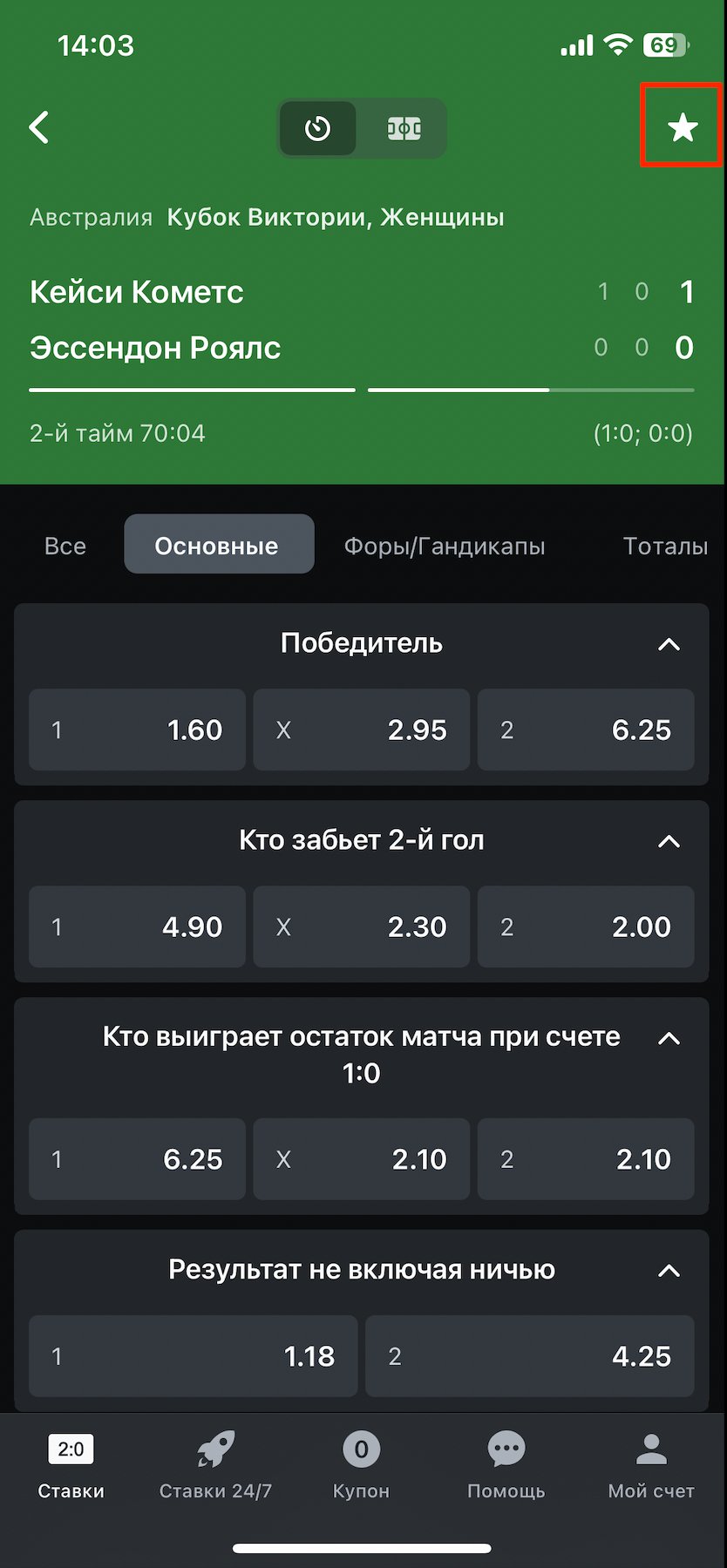This screenshot has height=1568, width=727.
Task: Open the Купон bet slip
Action: click(x=361, y=1466)
